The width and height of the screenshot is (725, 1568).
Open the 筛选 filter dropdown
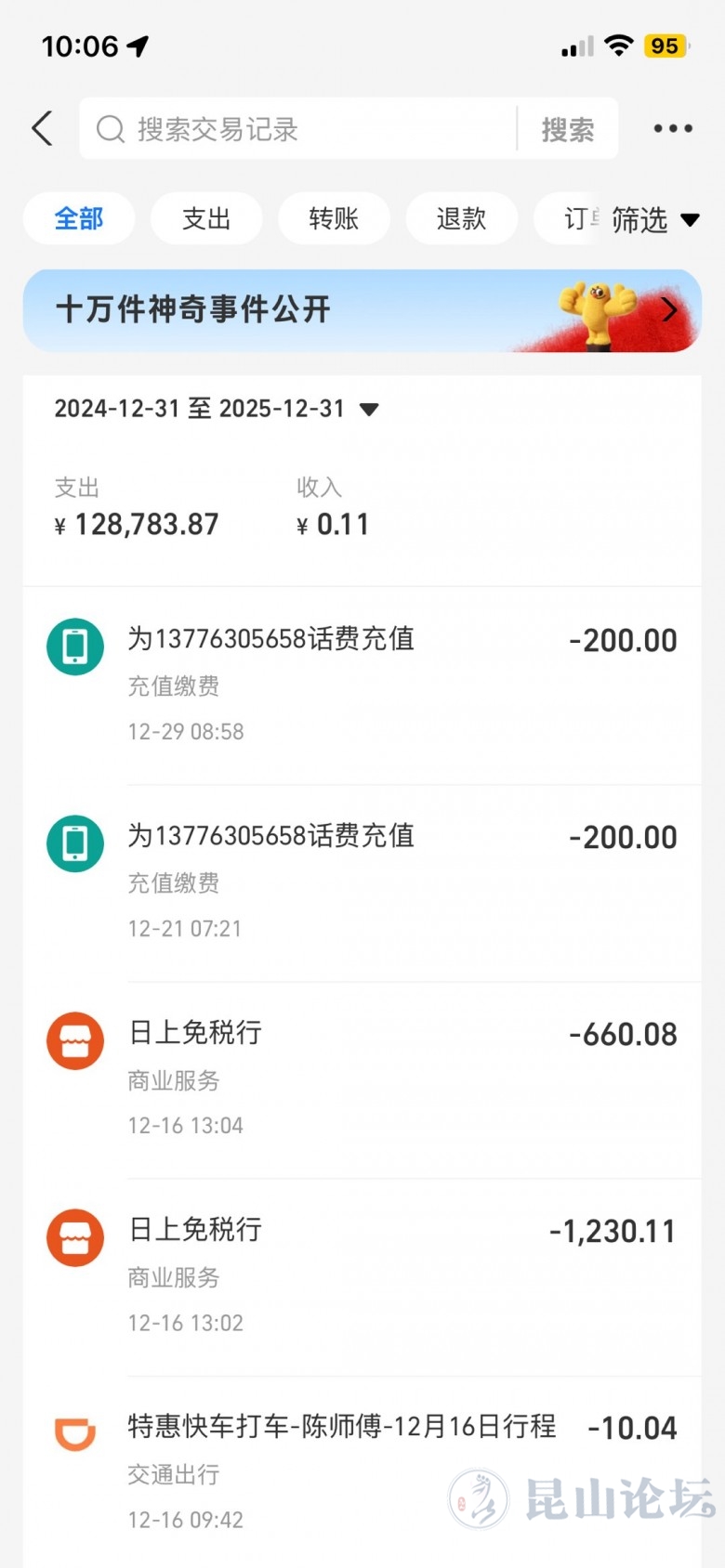tap(654, 220)
